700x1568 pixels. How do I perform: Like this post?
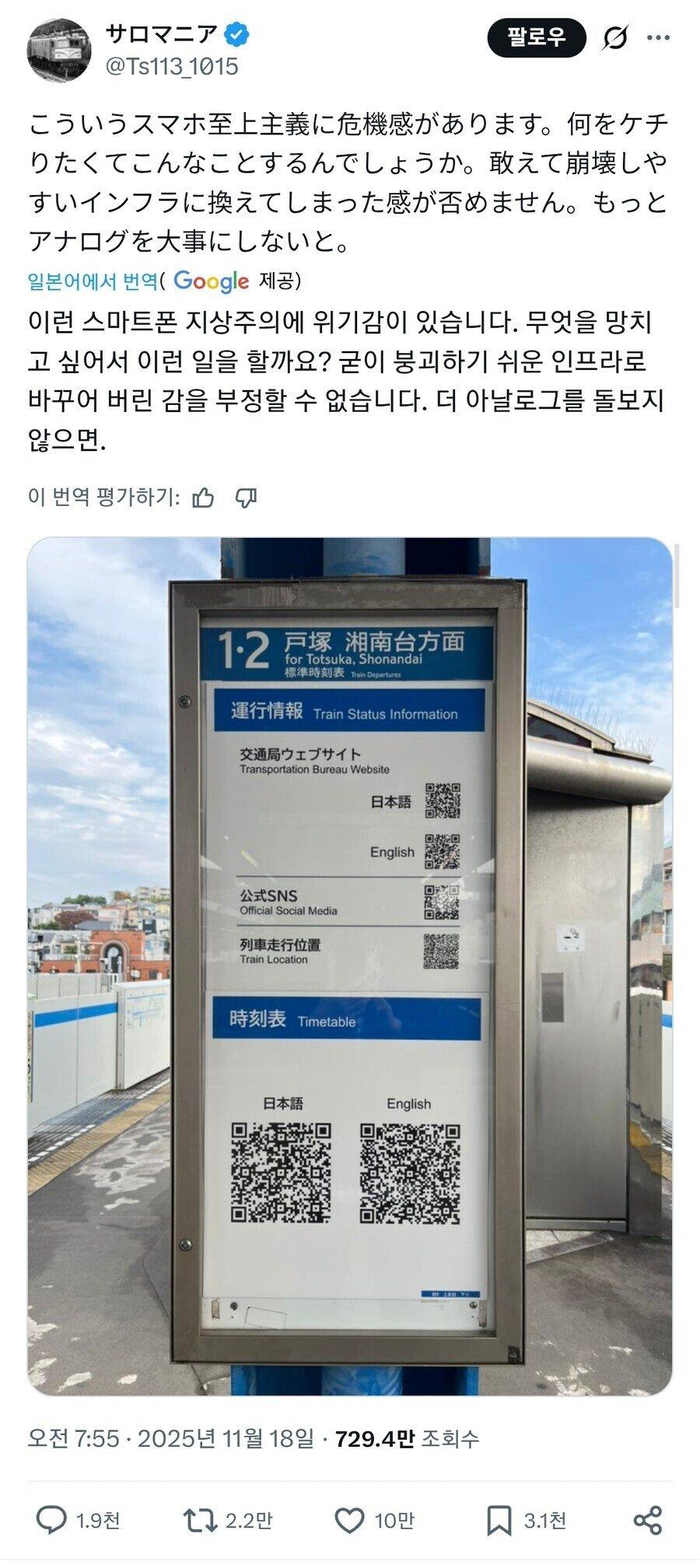coord(349,1519)
